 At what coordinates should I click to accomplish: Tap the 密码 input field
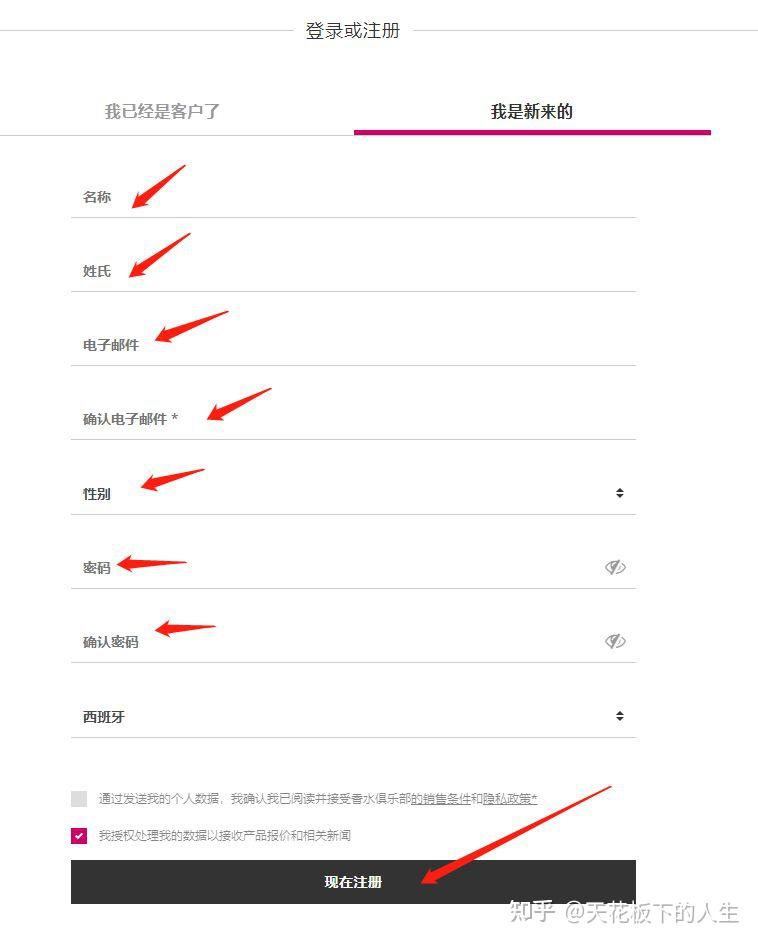pos(353,568)
